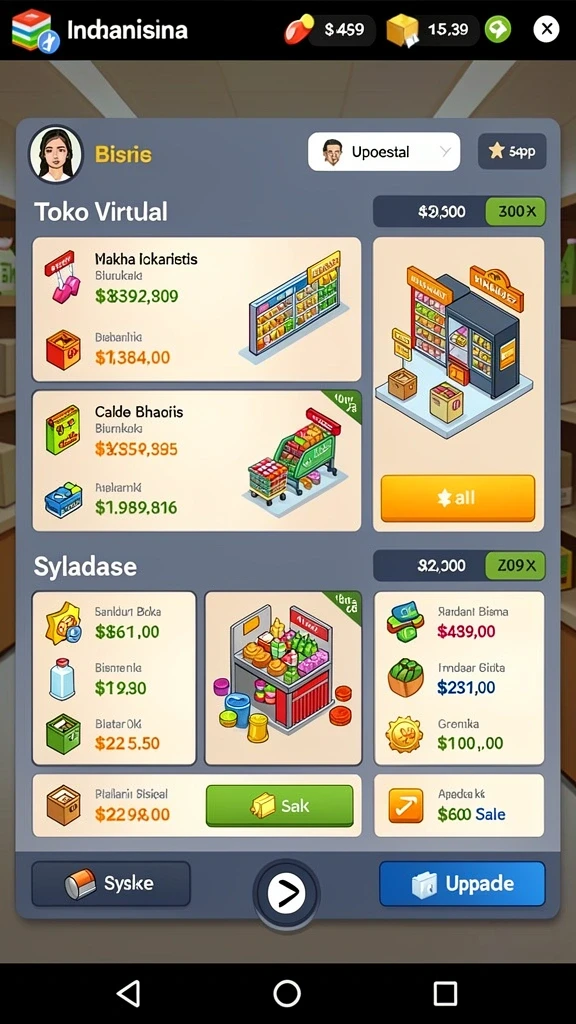Select the Apedck $600 Sale card
The height and width of the screenshot is (1024, 576).
[459, 805]
